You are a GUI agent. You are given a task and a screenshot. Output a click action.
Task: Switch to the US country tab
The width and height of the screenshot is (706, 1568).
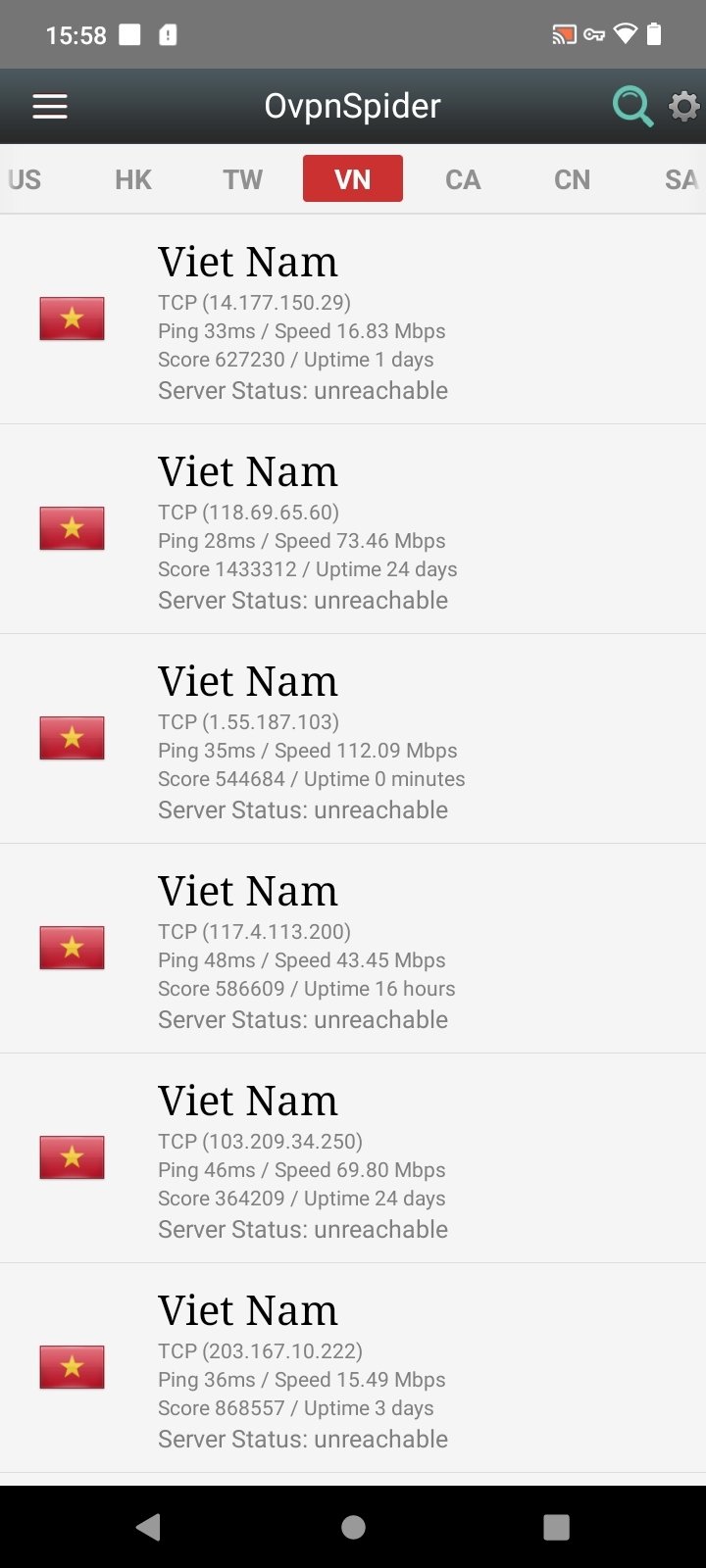pyautogui.click(x=24, y=179)
